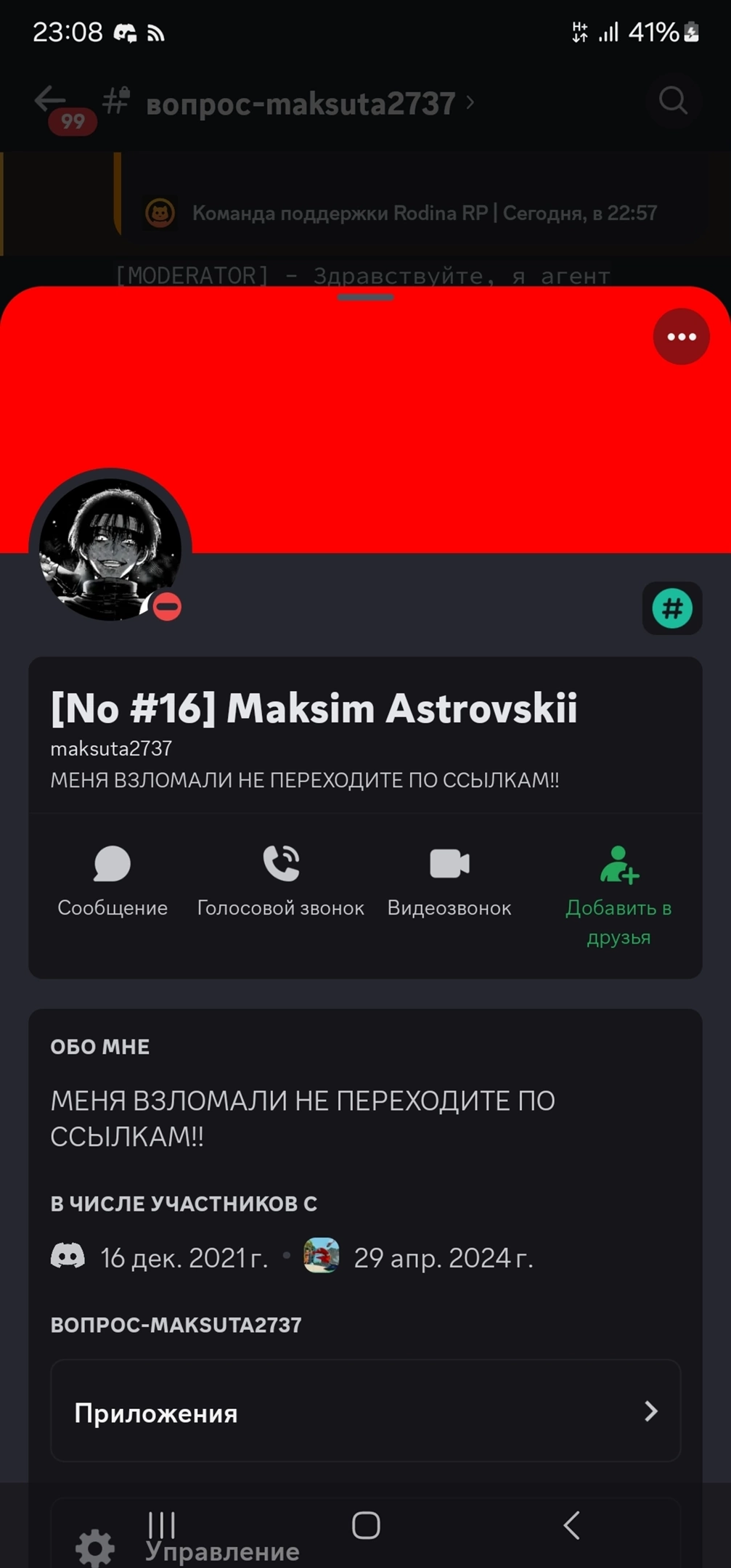731x1568 pixels.
Task: Tap the channel hashtag badge on the profile
Action: click(x=672, y=608)
